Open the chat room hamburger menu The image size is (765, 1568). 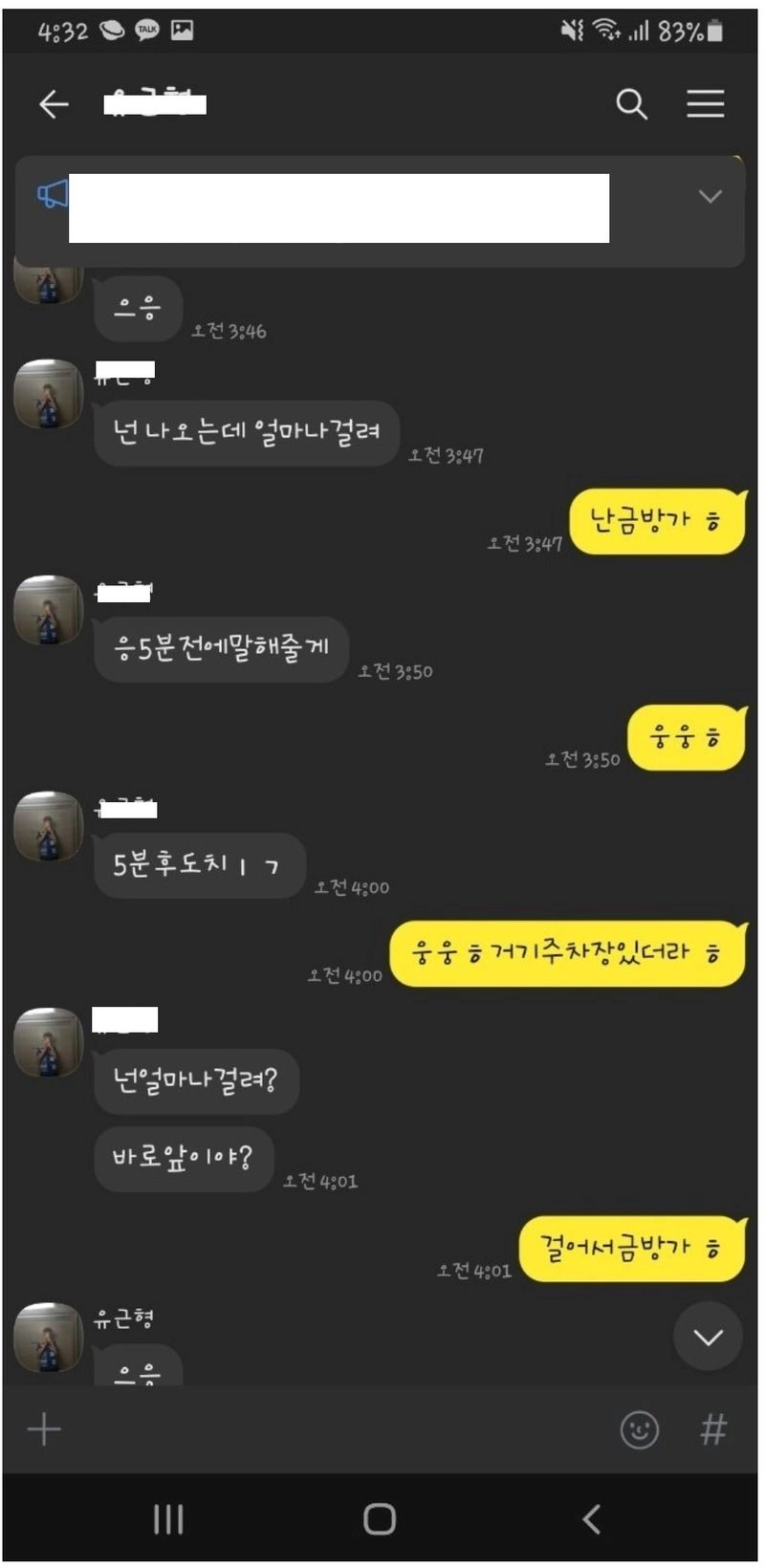click(x=705, y=104)
